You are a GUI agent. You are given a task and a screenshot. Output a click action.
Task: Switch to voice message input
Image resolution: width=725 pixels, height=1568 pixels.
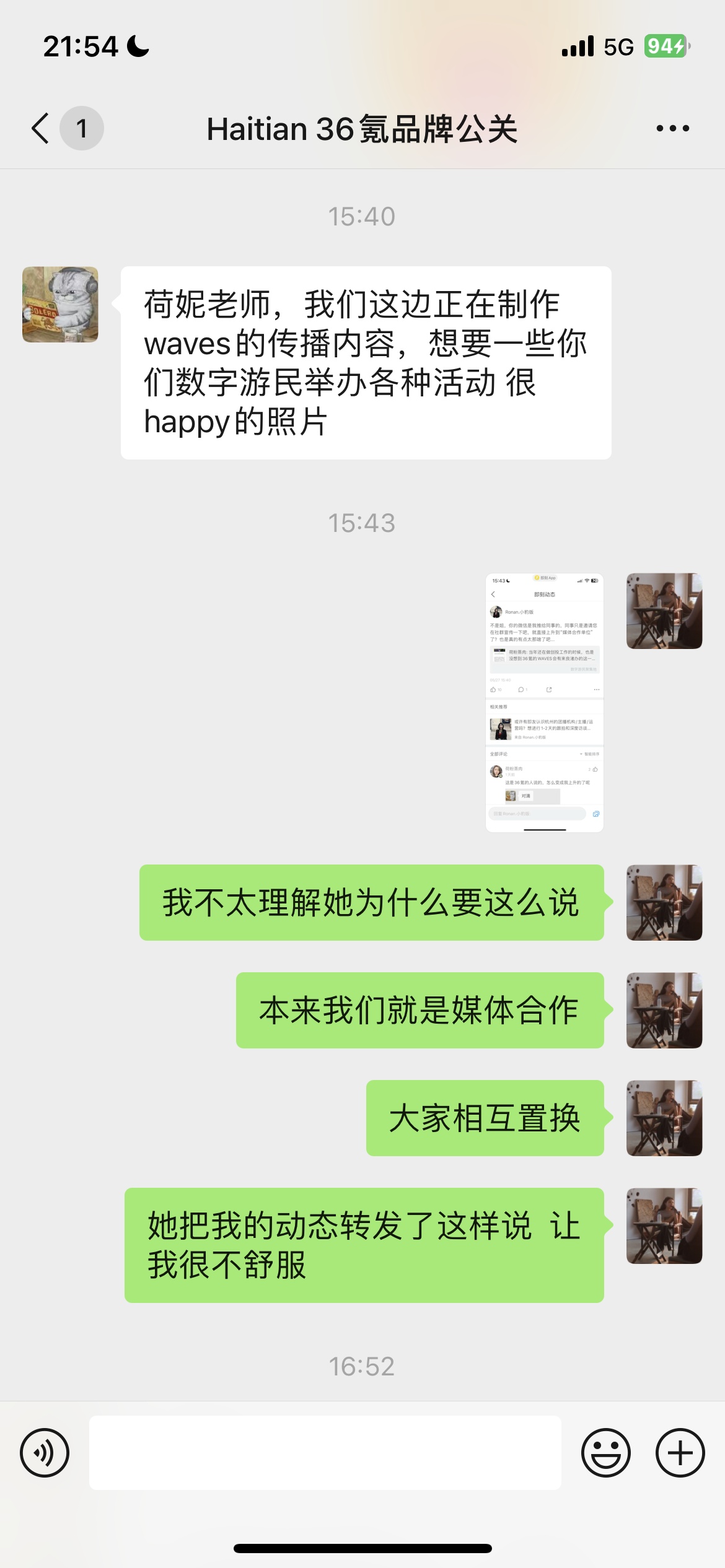(x=45, y=1453)
